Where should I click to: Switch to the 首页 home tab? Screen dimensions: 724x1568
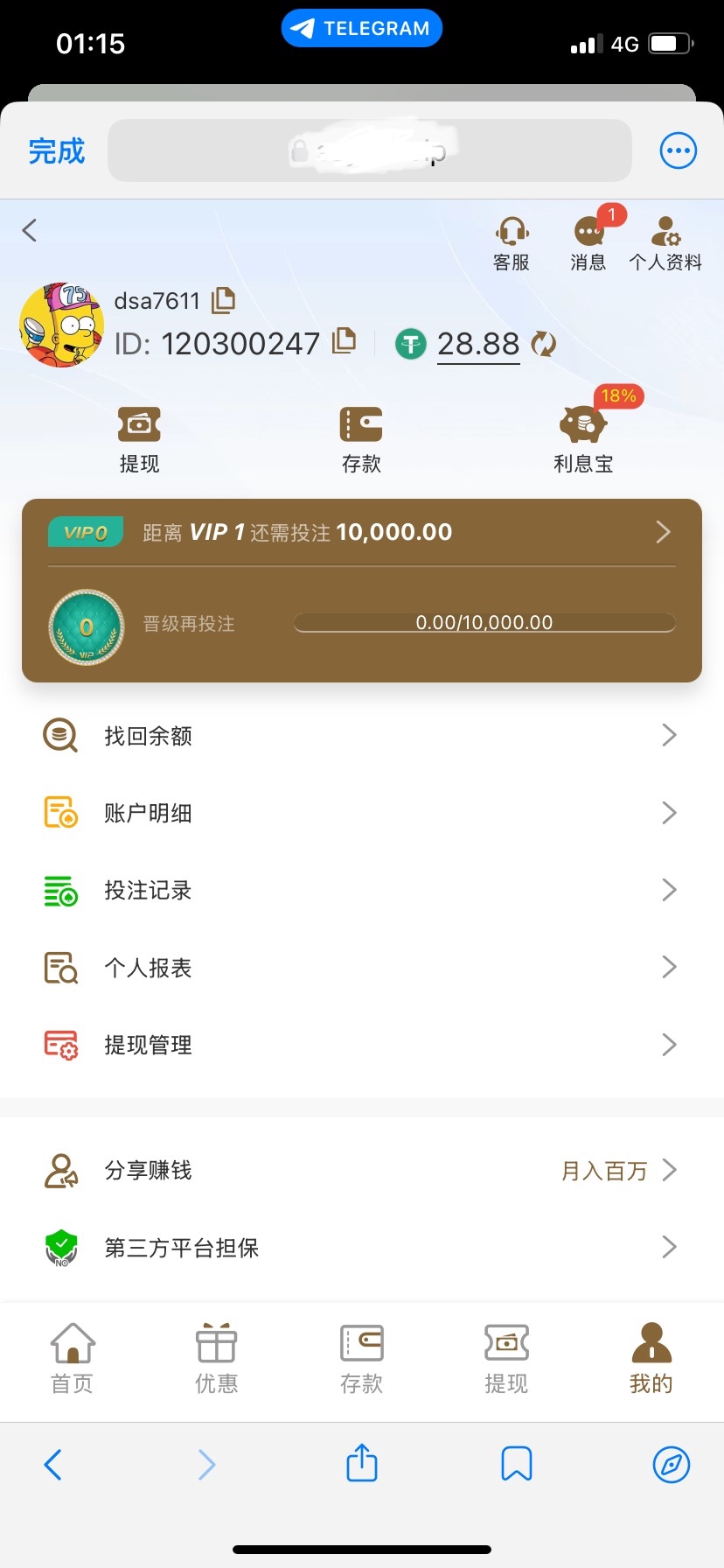[x=73, y=1358]
